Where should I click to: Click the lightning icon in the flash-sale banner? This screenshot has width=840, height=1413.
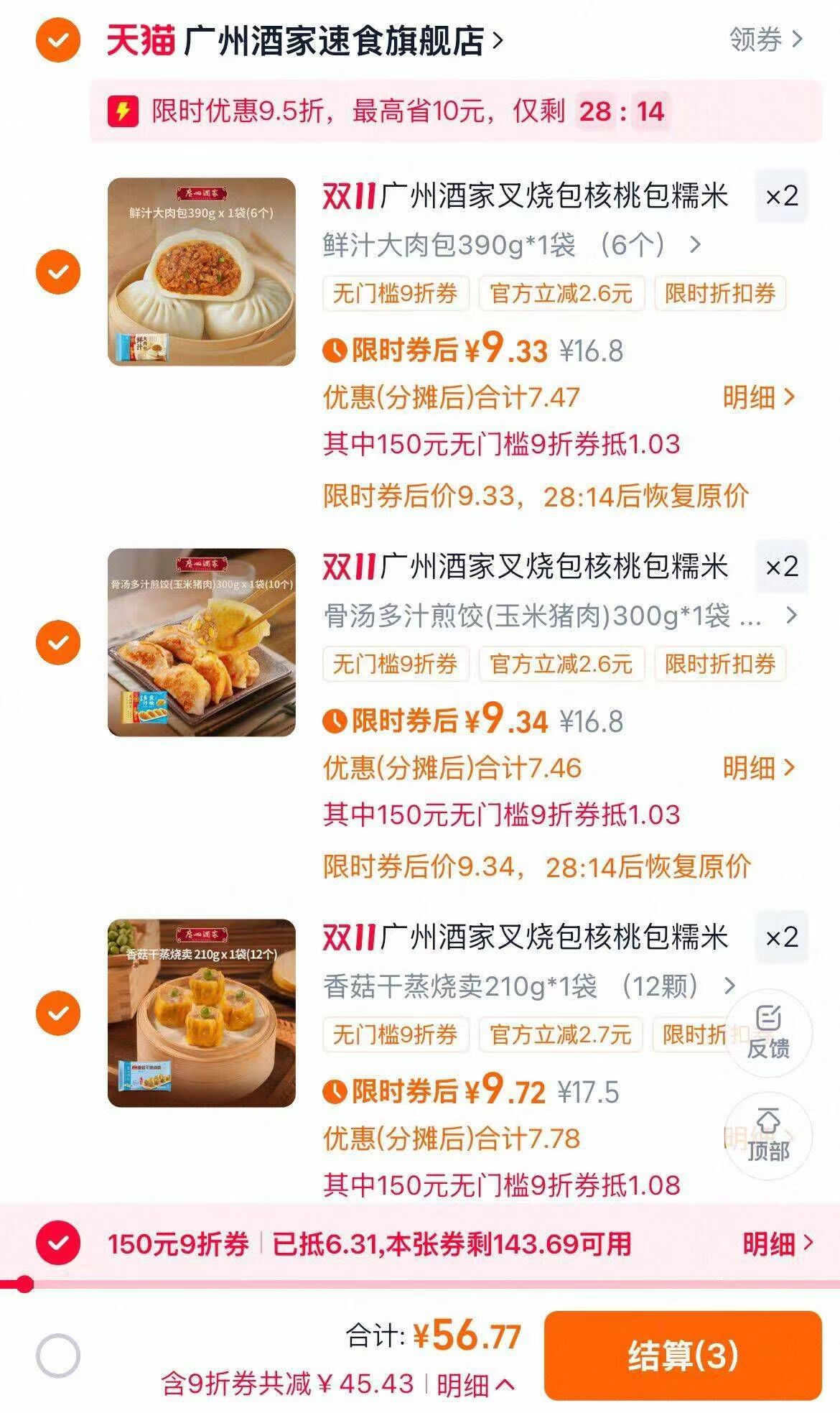[123, 111]
